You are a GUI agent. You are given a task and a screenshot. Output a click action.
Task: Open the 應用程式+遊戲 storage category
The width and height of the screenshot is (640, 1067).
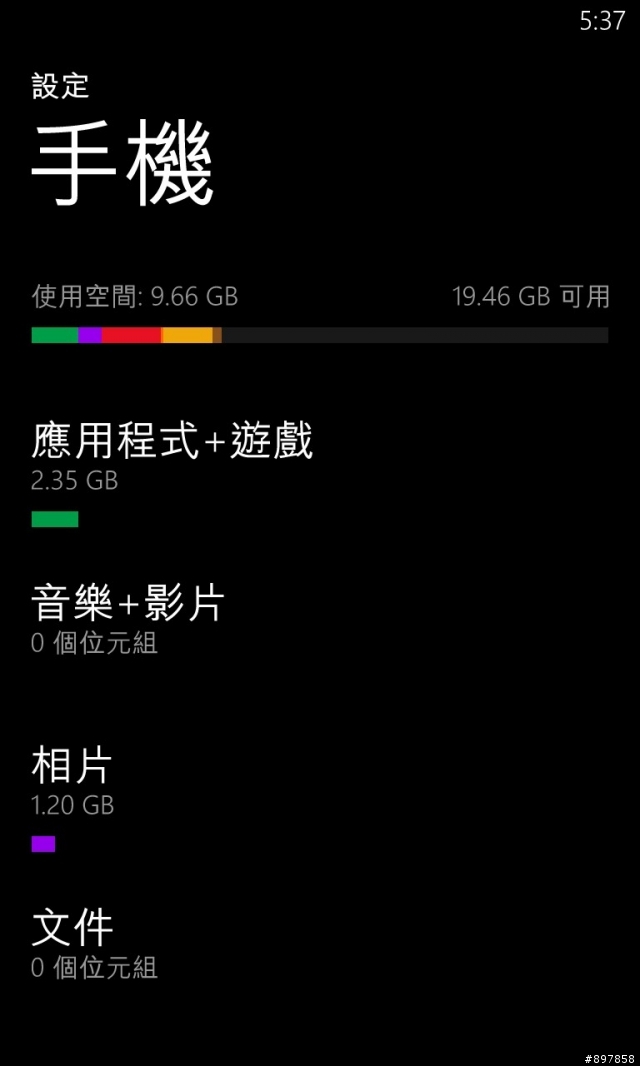(172, 441)
